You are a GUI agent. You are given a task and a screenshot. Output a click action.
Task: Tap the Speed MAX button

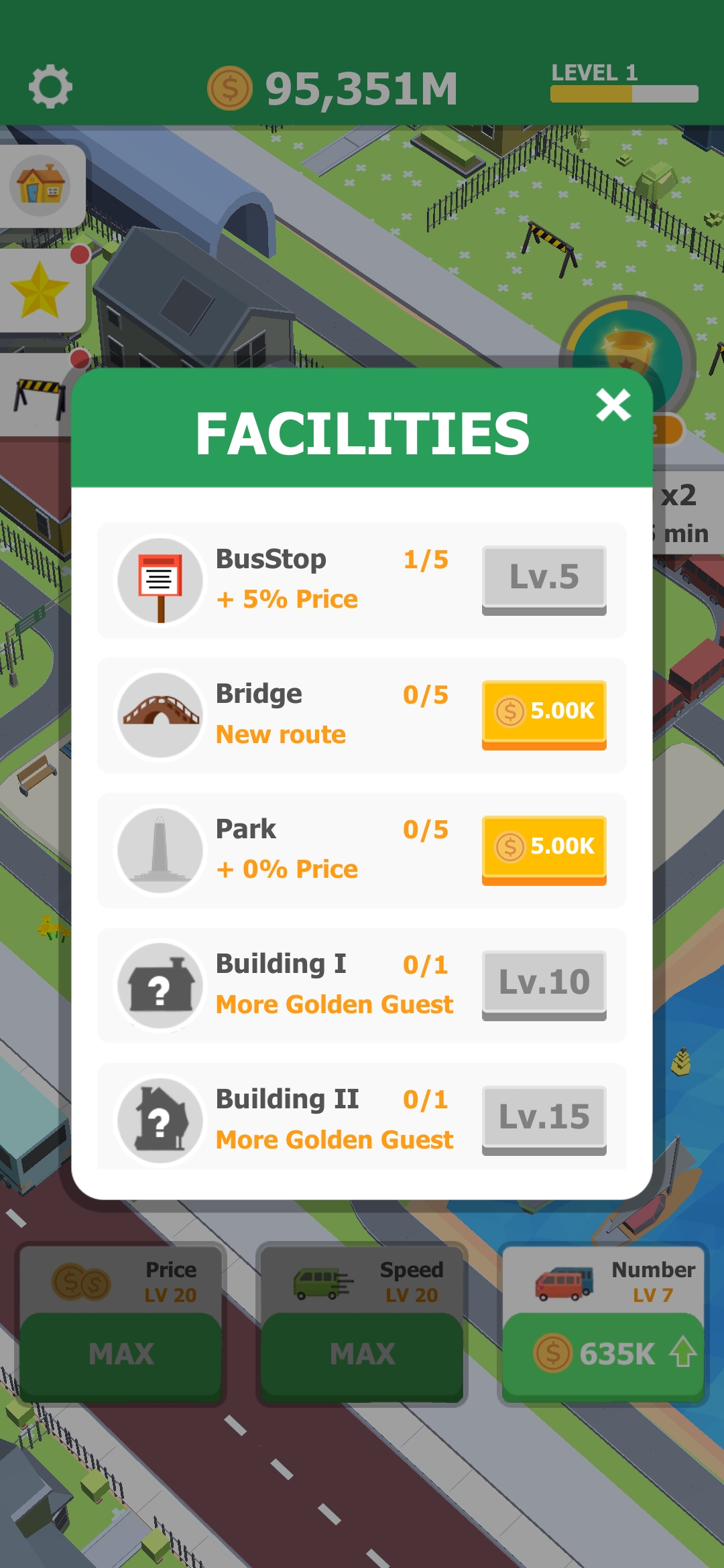tap(362, 1354)
